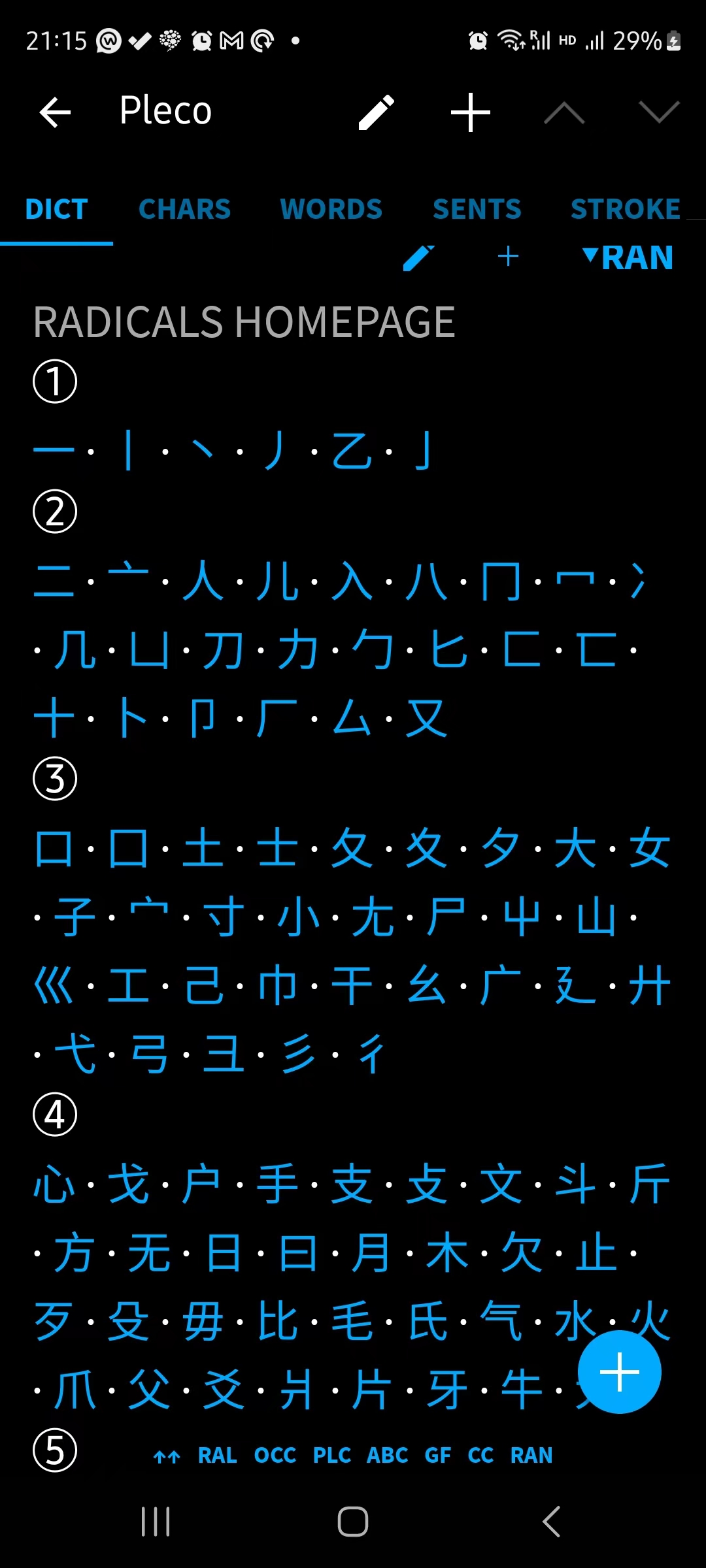The image size is (706, 1568).
Task: Open the radical 人 link
Action: (x=203, y=581)
